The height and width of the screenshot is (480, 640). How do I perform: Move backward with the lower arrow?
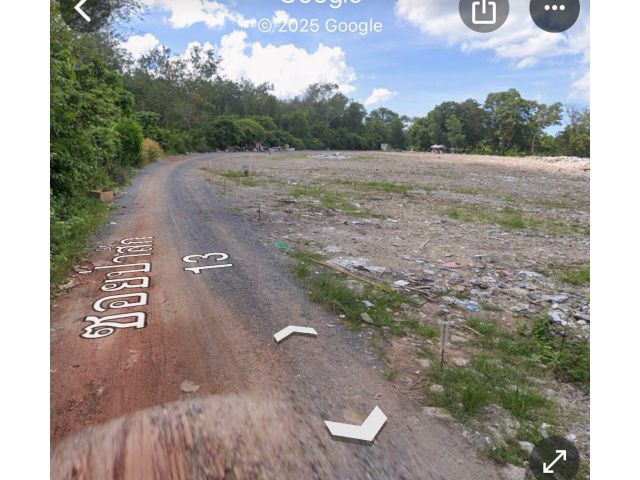(357, 426)
